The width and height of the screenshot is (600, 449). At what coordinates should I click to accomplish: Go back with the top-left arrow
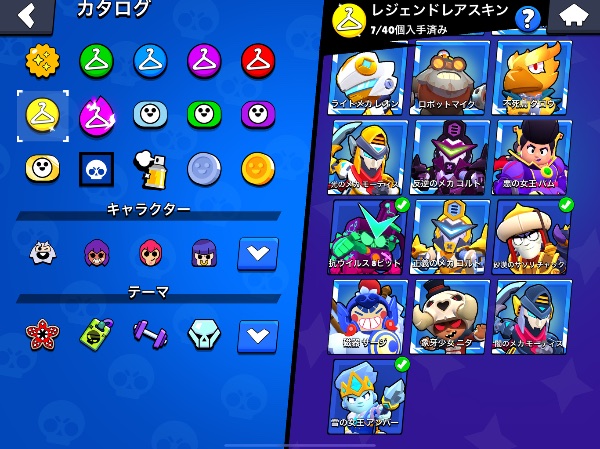27,15
